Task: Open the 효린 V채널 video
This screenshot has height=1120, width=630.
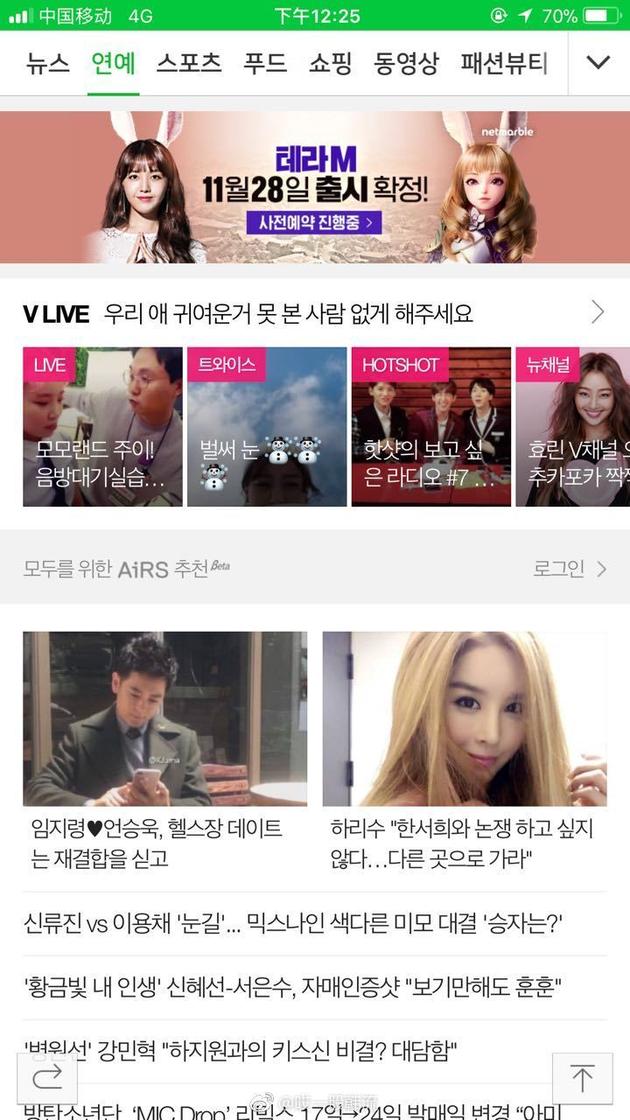Action: point(572,427)
